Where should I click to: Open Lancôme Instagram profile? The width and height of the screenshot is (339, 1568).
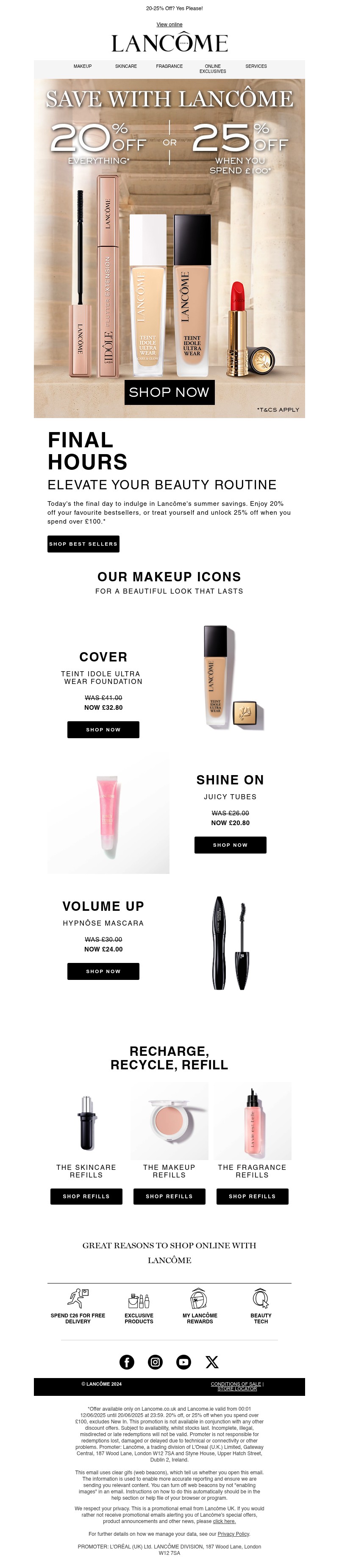tap(155, 1362)
